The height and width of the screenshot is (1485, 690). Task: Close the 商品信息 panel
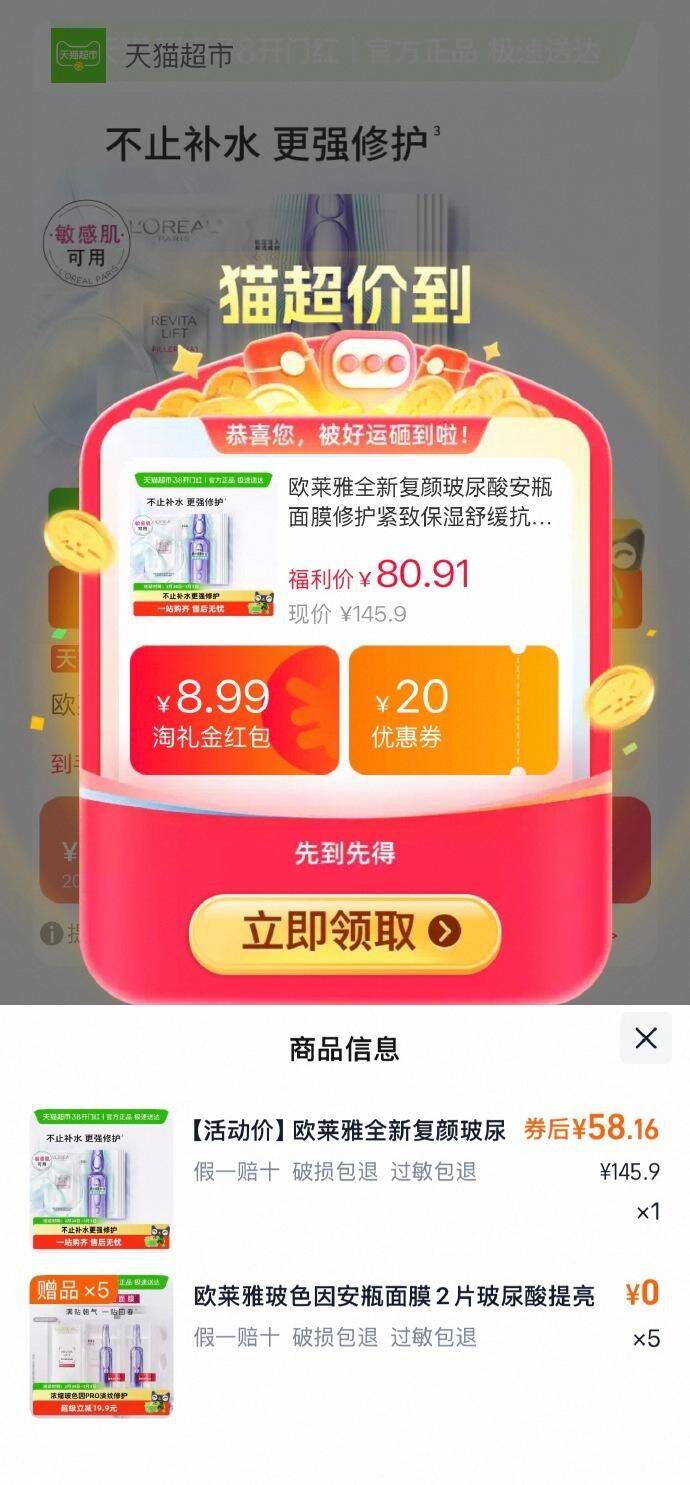click(x=646, y=1038)
